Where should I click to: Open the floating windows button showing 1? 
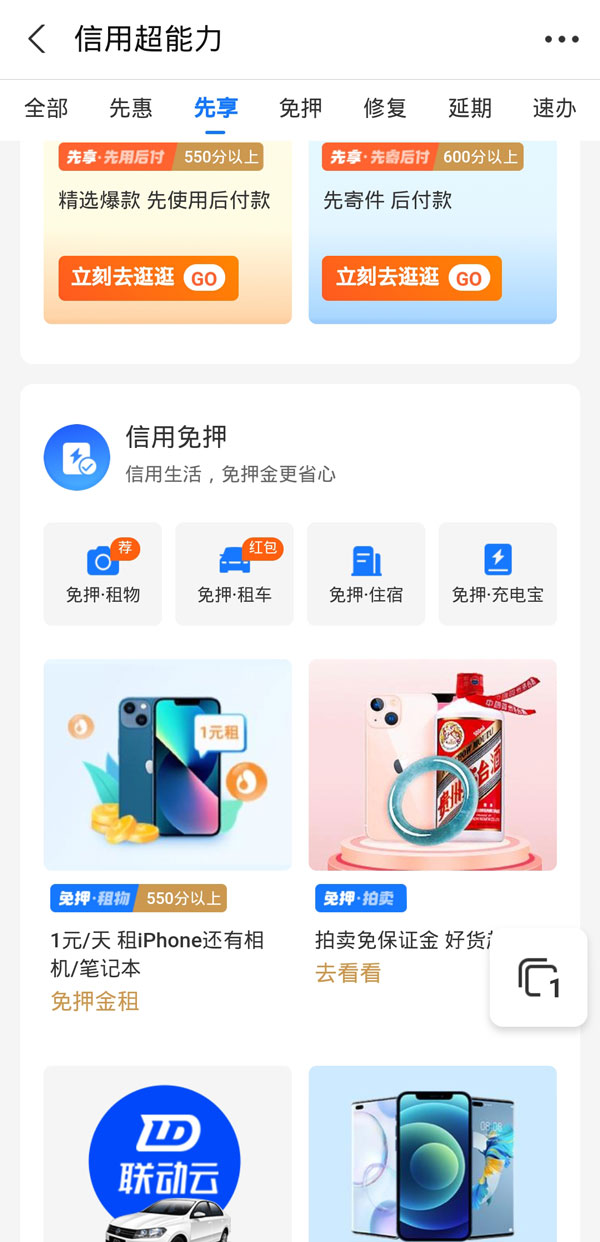coord(538,977)
